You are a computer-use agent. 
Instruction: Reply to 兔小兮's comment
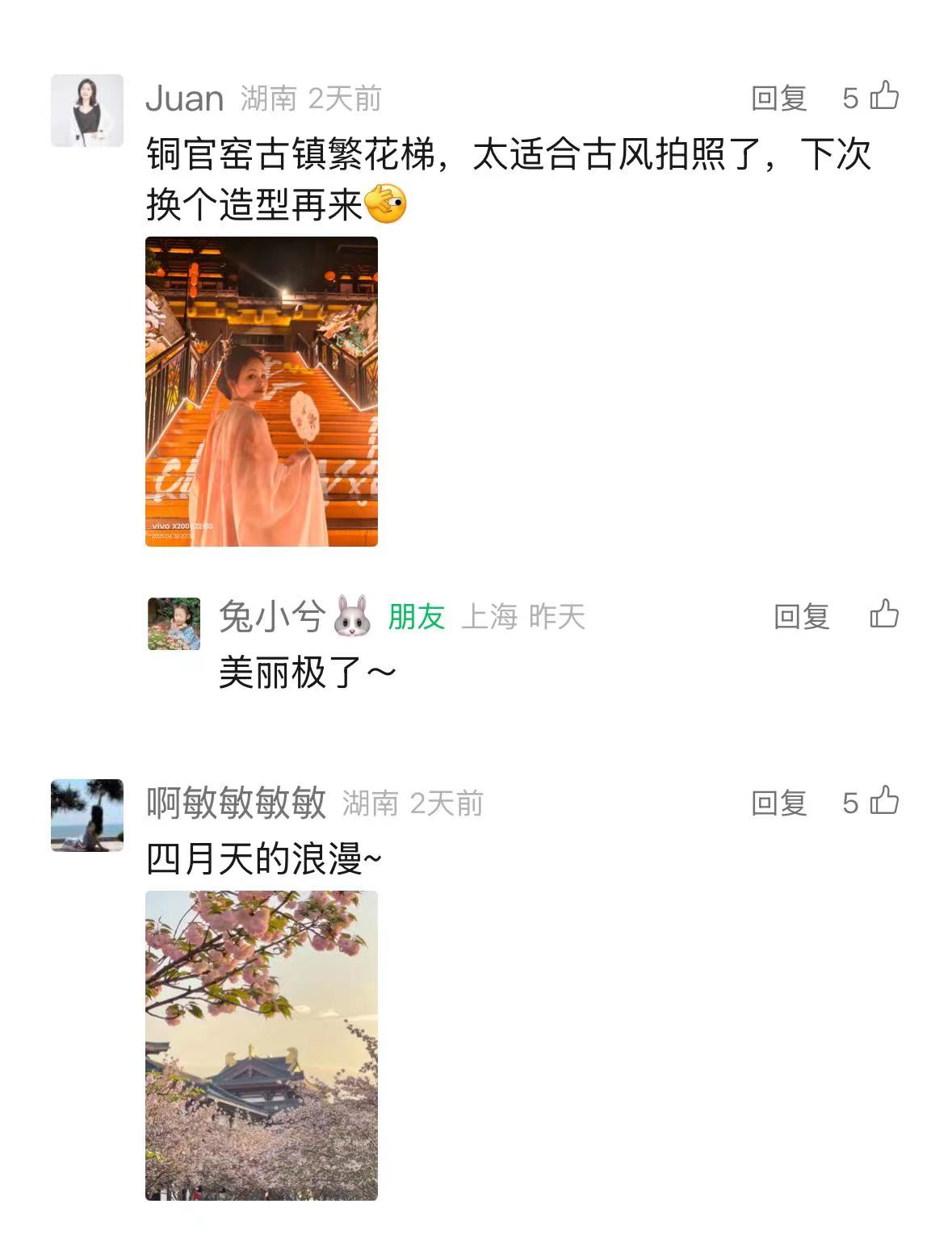801,617
